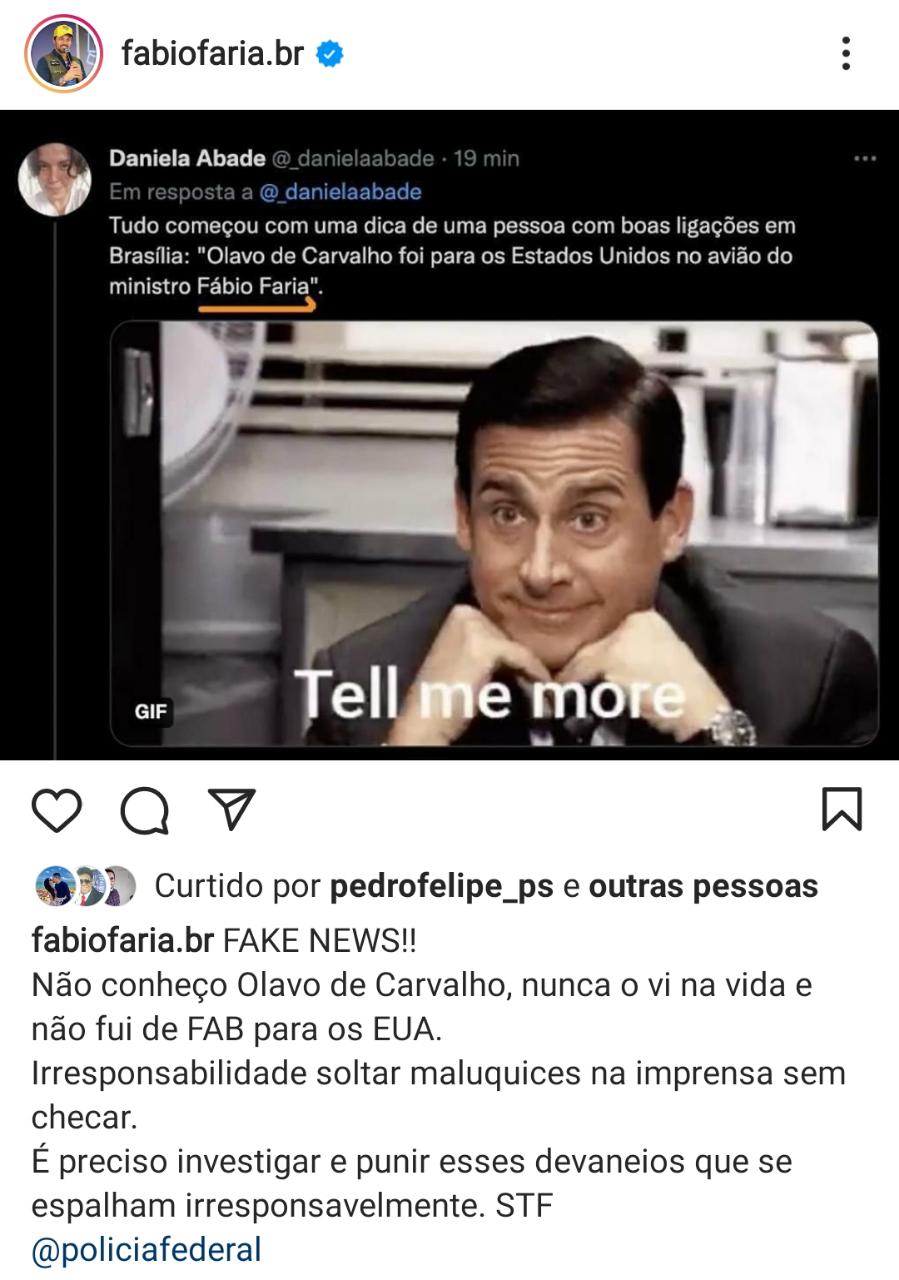The image size is (899, 1280).
Task: Save this post with bookmark icon
Action: tap(841, 810)
